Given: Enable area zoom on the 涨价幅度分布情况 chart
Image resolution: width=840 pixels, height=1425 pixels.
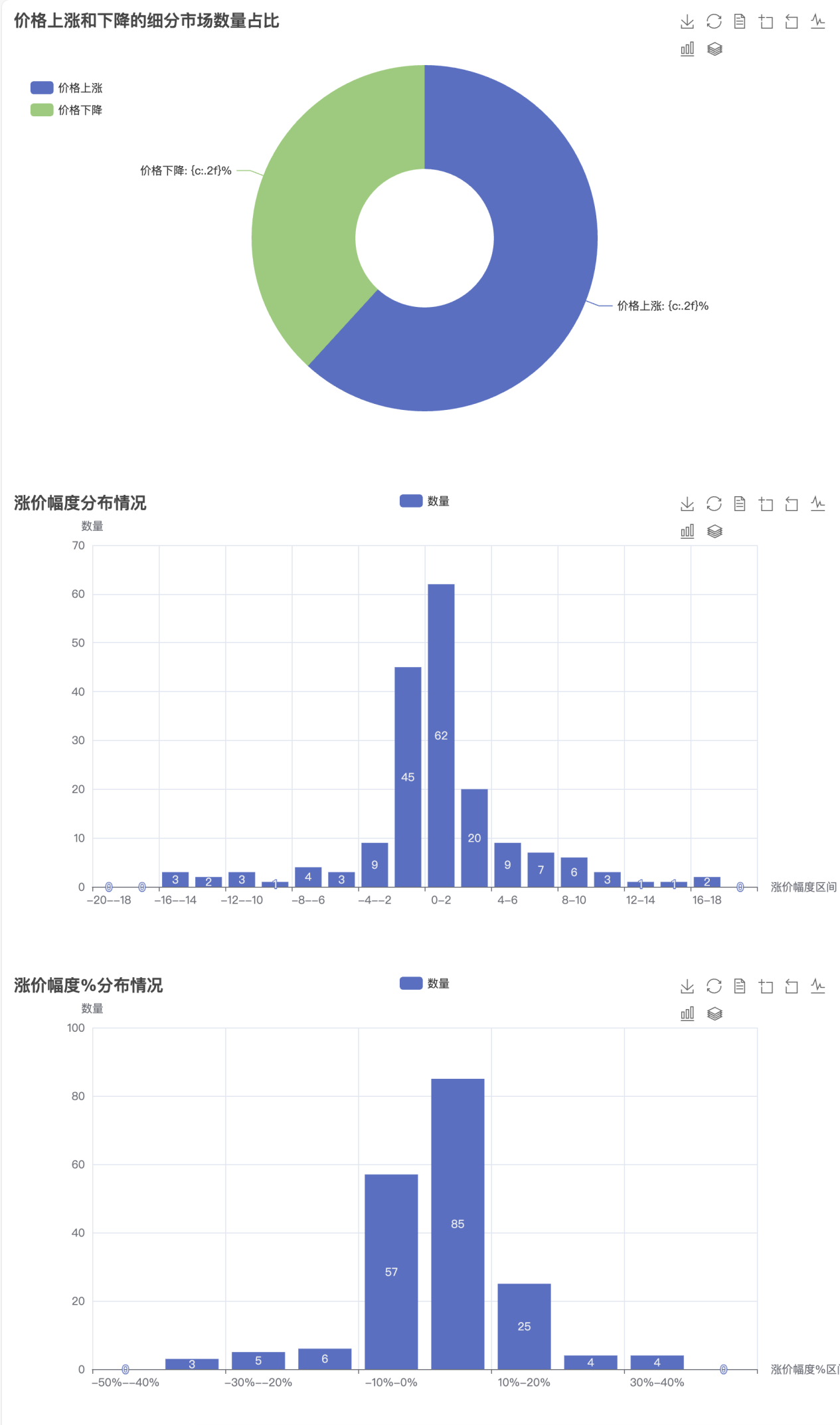Looking at the screenshot, I should click(766, 504).
